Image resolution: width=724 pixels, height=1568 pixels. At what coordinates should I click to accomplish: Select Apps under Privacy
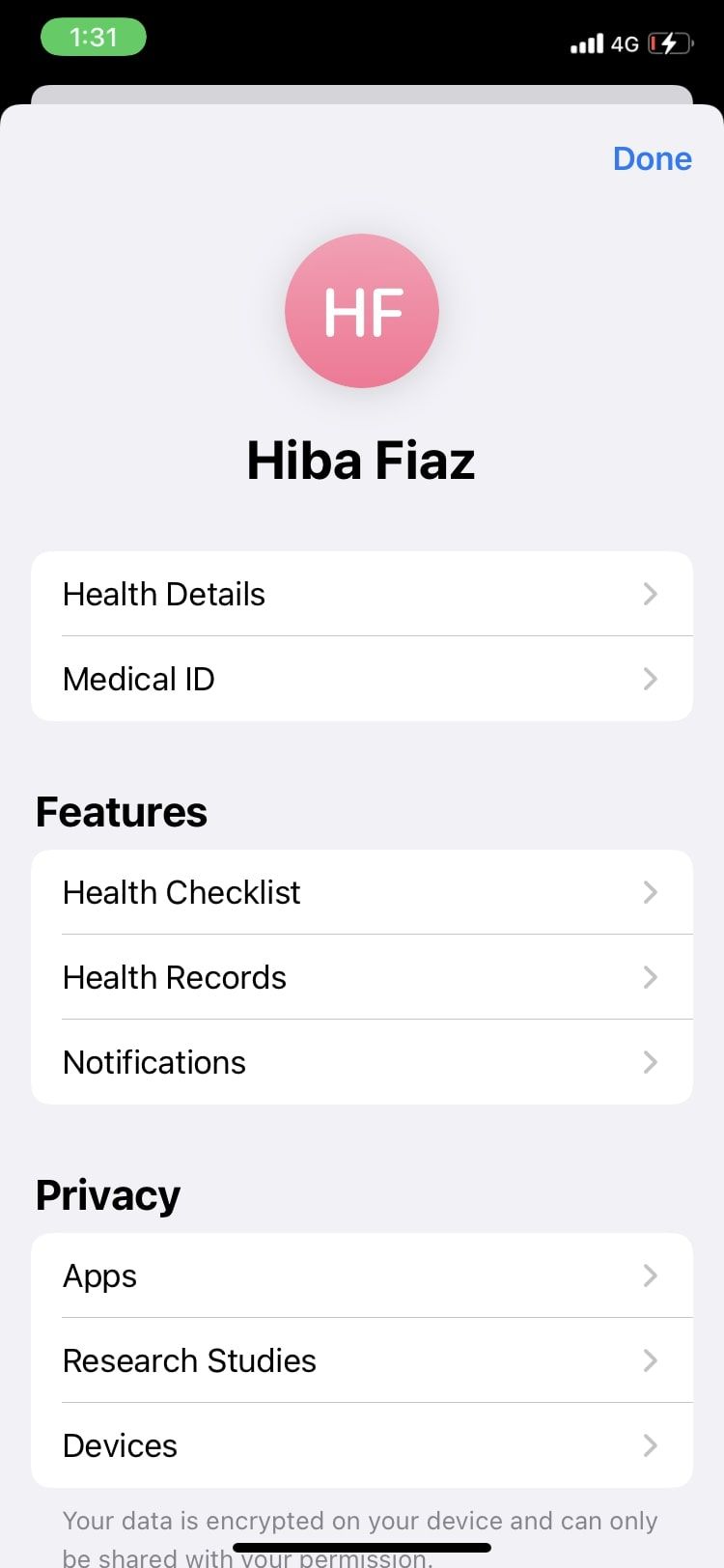click(361, 1275)
